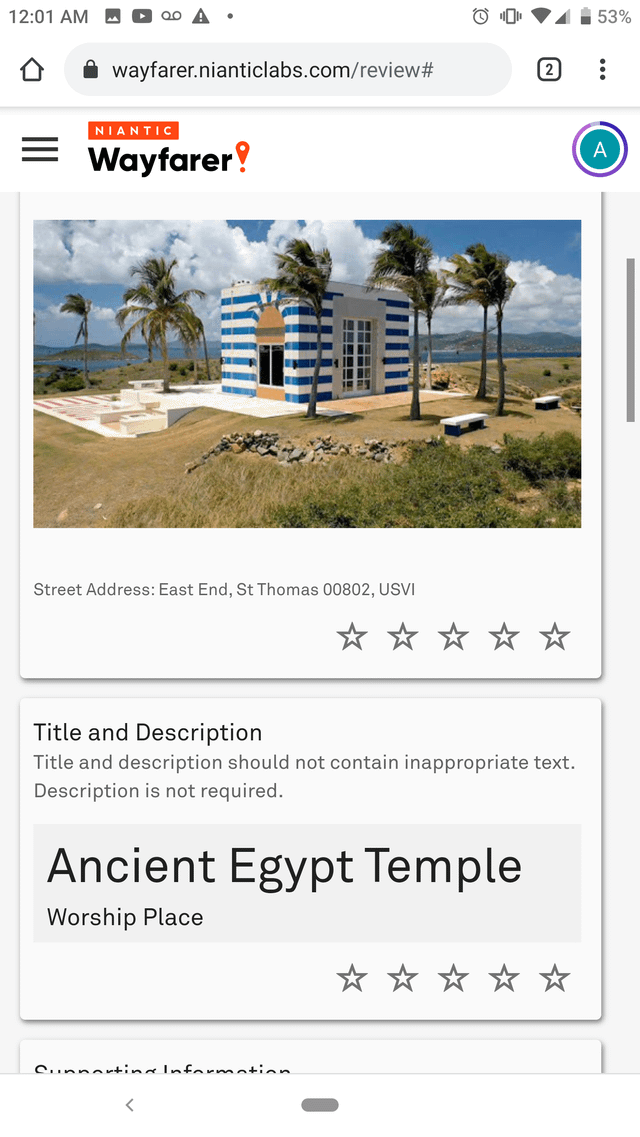Screen dimensions: 640x1137
Task: Open the Ancient Egypt Temple photo
Action: pos(307,373)
